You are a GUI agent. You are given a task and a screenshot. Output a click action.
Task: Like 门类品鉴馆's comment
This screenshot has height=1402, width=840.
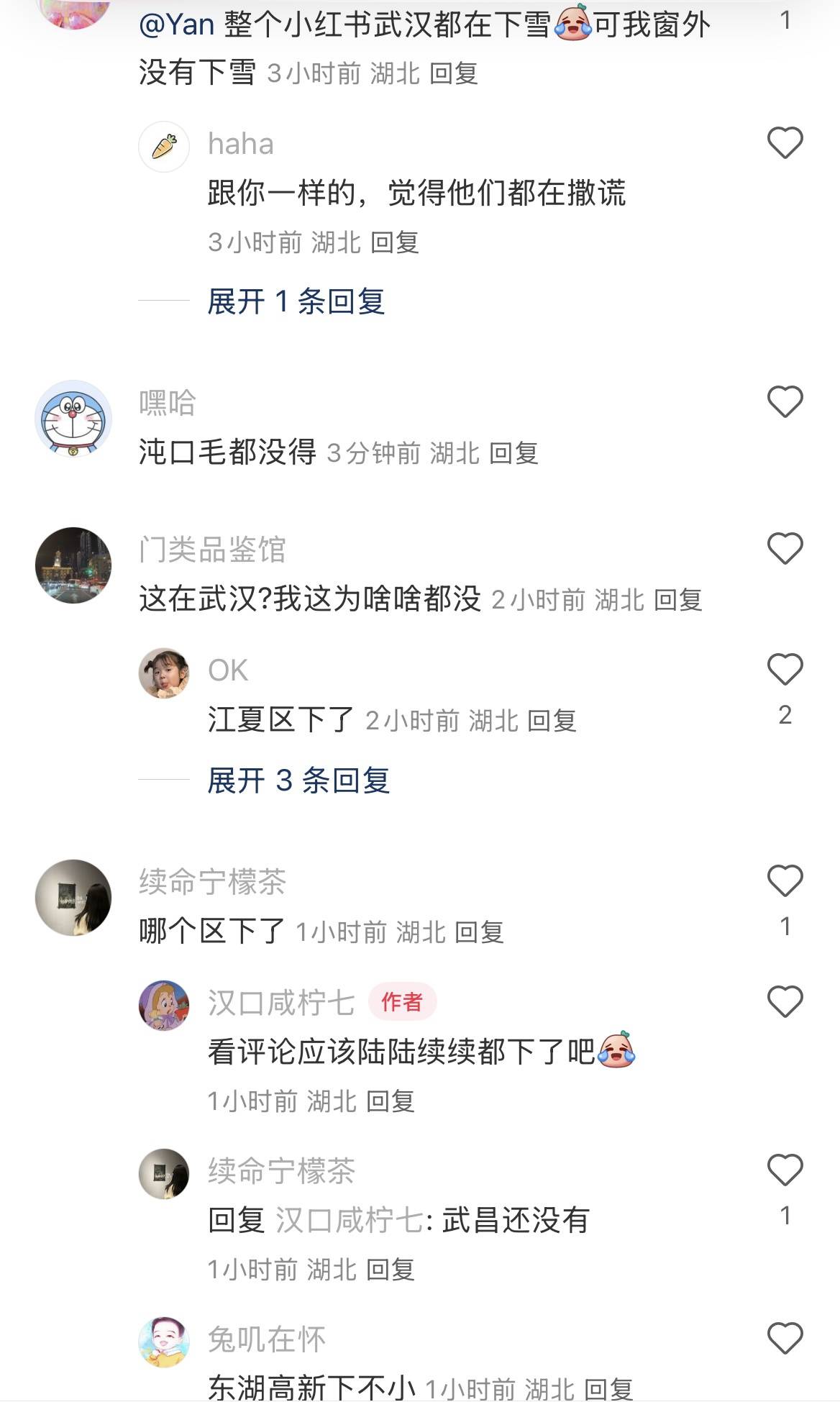[785, 549]
